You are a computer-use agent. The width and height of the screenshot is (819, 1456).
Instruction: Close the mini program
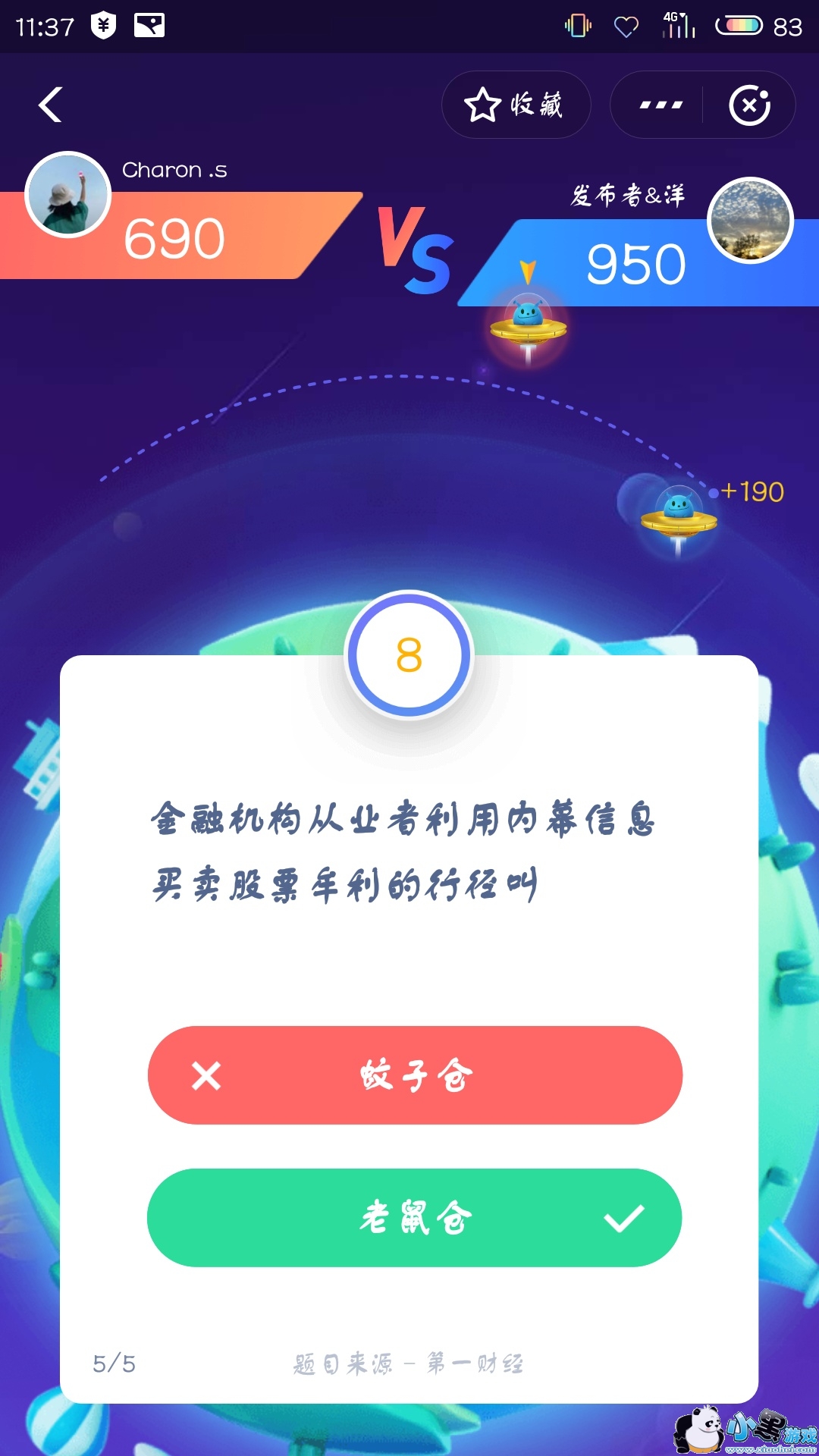(749, 105)
